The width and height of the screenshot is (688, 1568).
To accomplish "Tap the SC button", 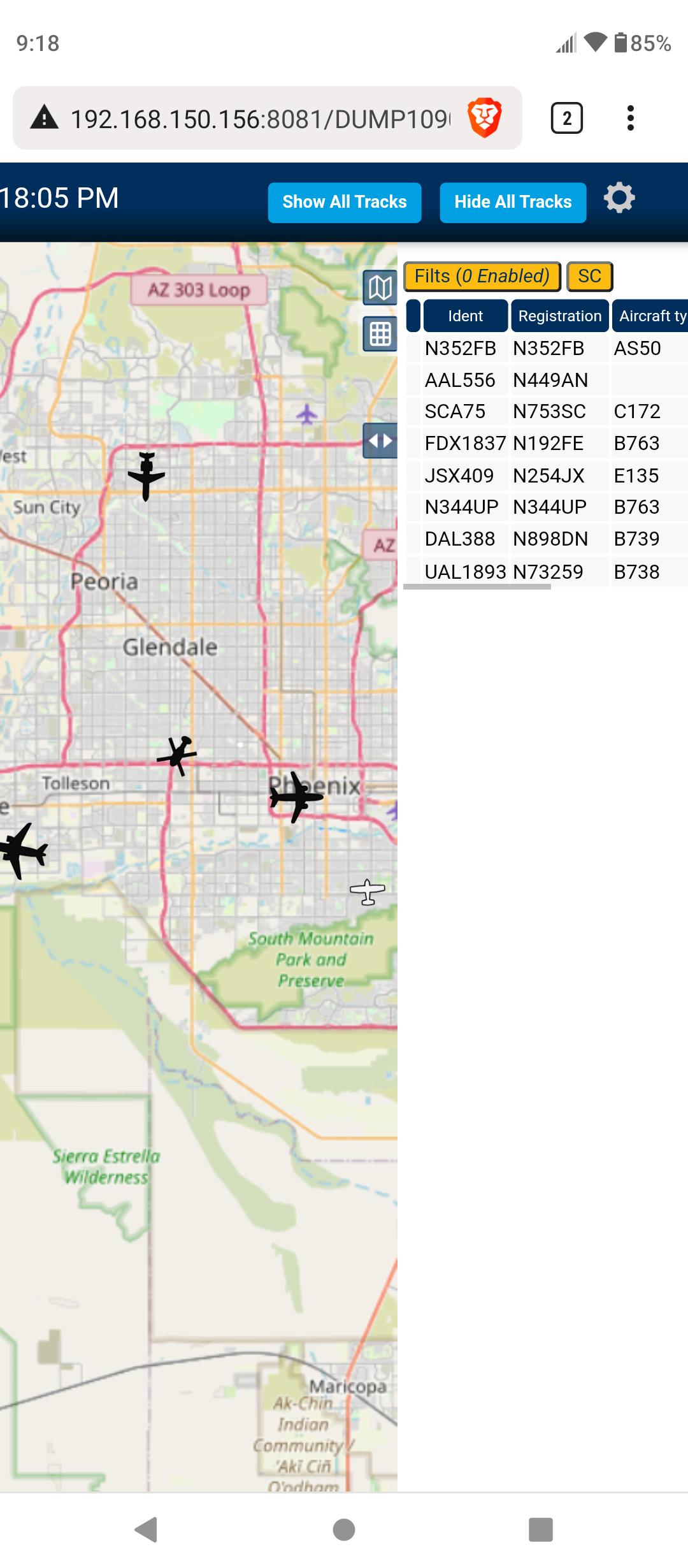I will point(590,276).
